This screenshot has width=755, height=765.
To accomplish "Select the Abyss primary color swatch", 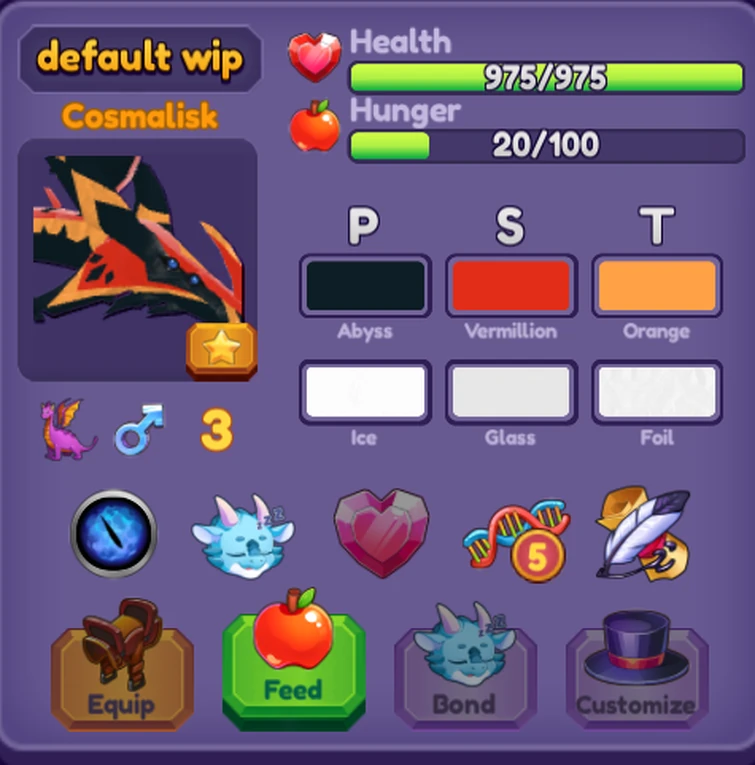I will 365,286.
